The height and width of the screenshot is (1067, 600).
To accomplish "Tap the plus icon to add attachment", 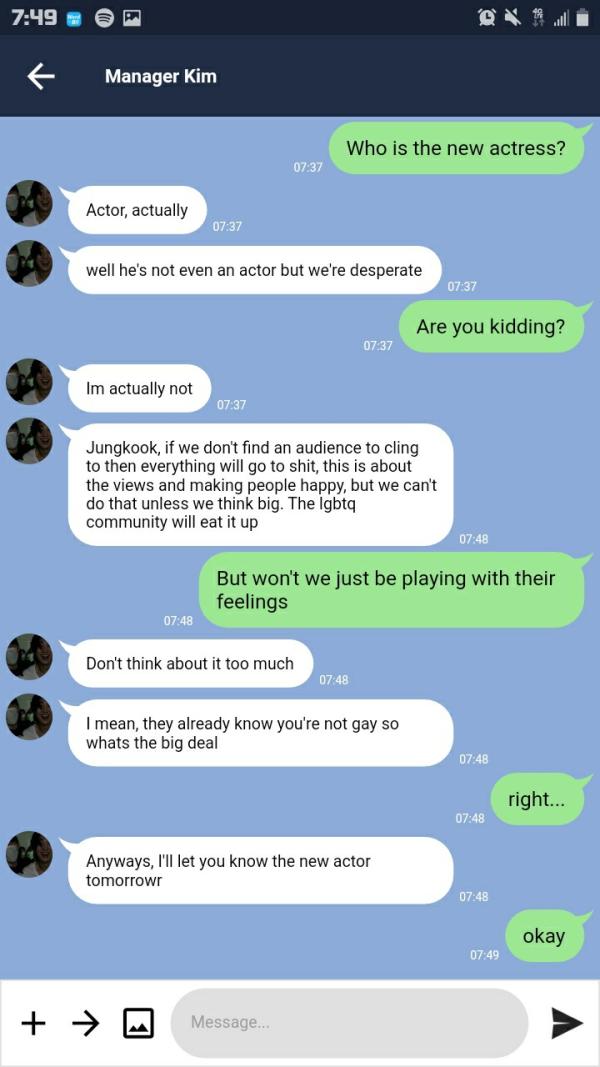I will pyautogui.click(x=34, y=1022).
